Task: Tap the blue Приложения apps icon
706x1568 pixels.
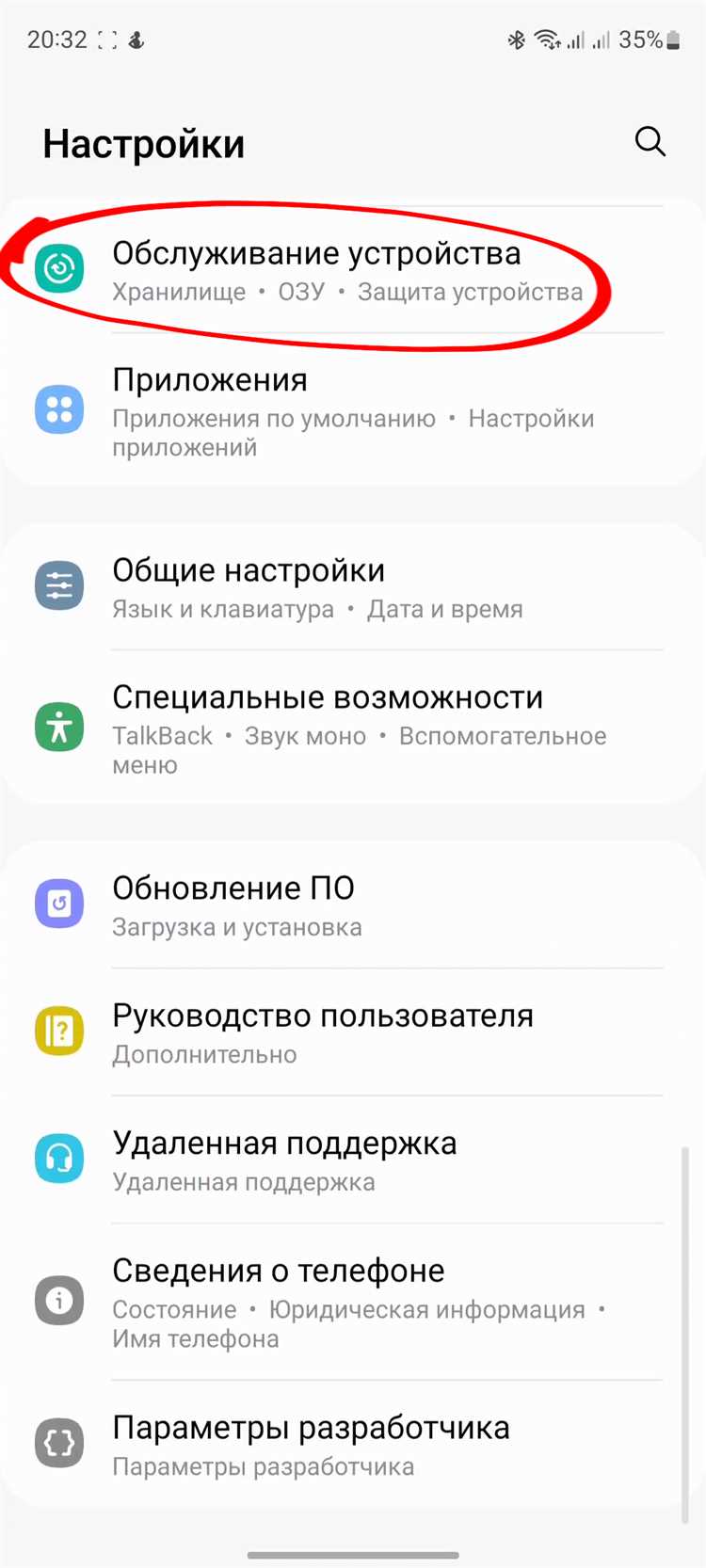Action: 59,409
